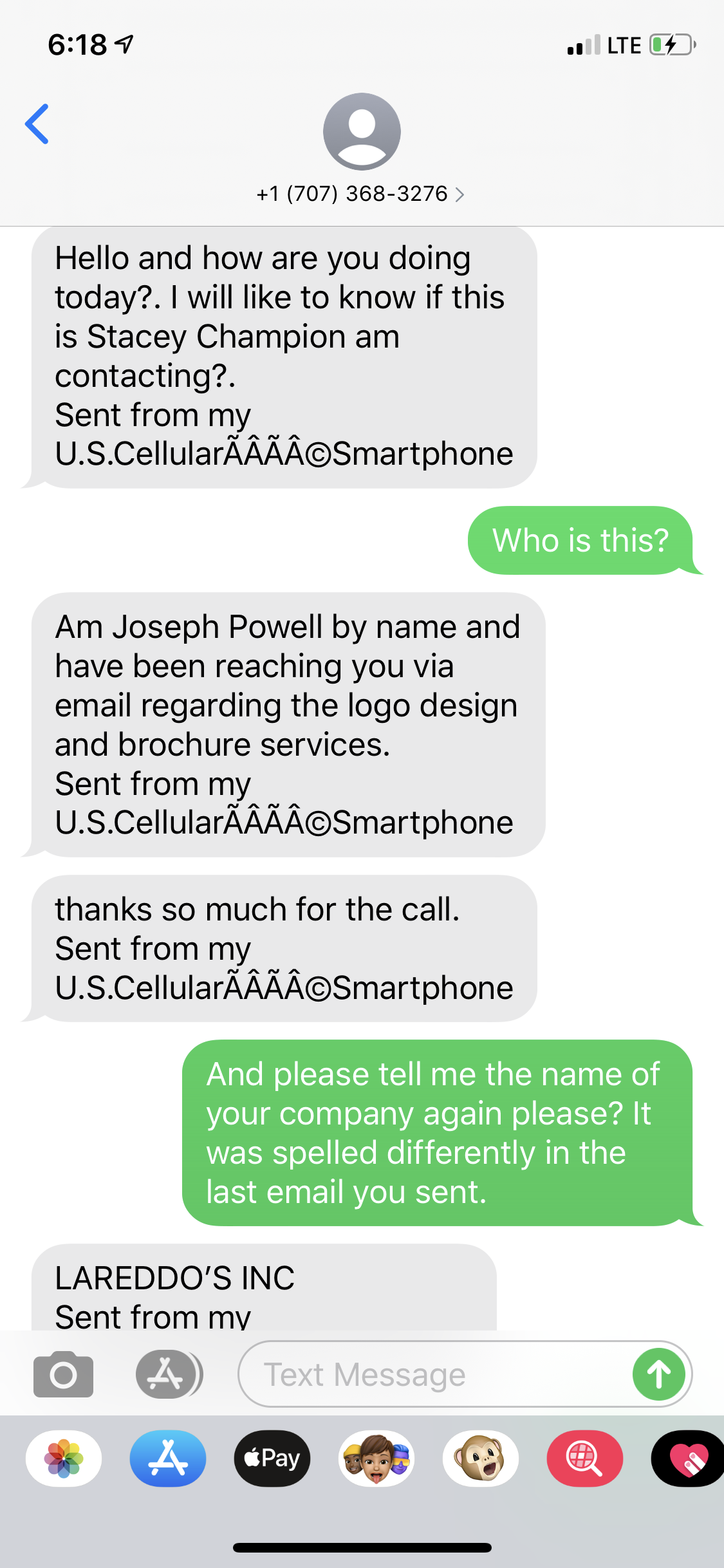Open the camera to attach a photo
724x1568 pixels.
click(63, 1374)
